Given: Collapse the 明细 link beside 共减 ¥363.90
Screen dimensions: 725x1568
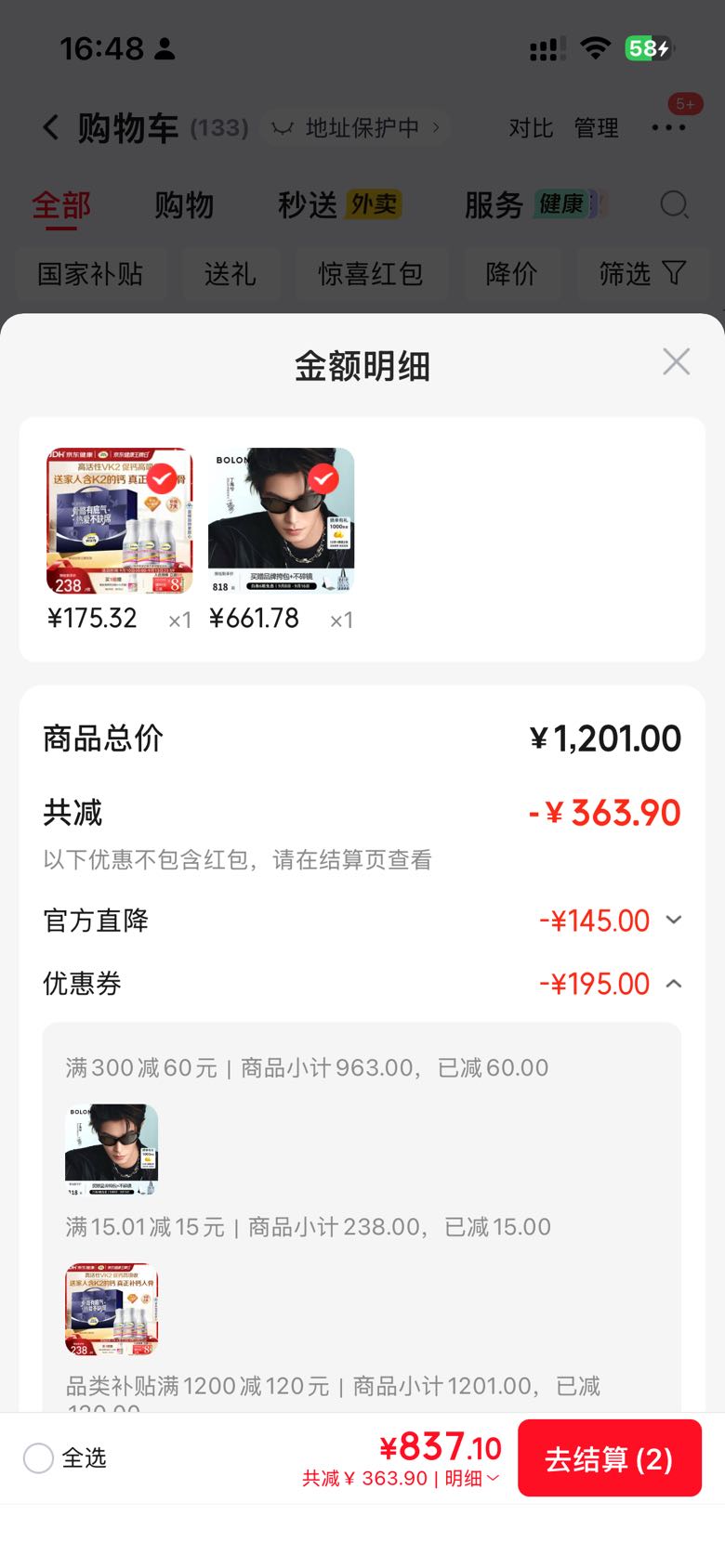Looking at the screenshot, I should 472,1478.
